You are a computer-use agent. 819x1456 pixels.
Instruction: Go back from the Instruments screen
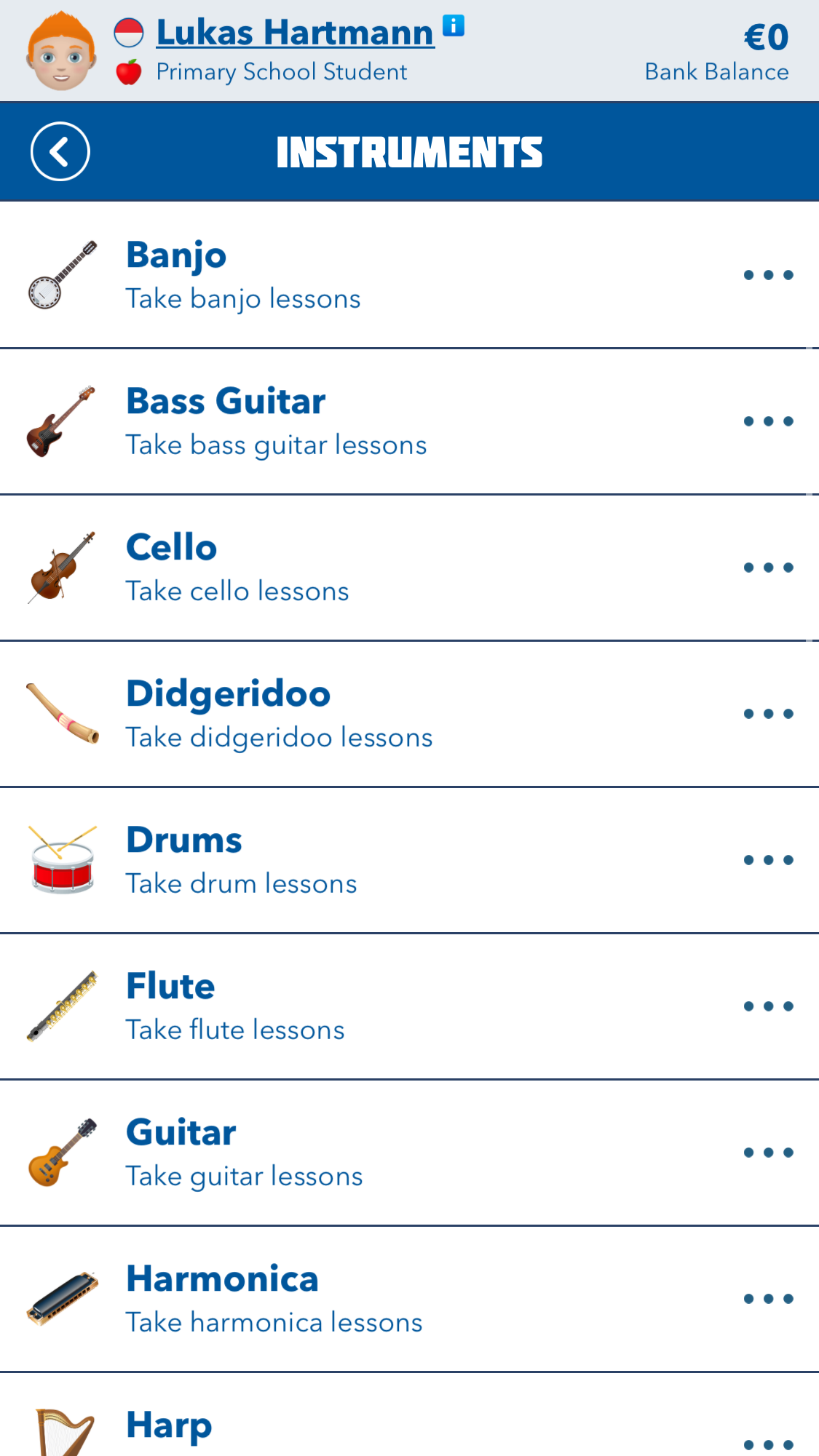point(60,151)
